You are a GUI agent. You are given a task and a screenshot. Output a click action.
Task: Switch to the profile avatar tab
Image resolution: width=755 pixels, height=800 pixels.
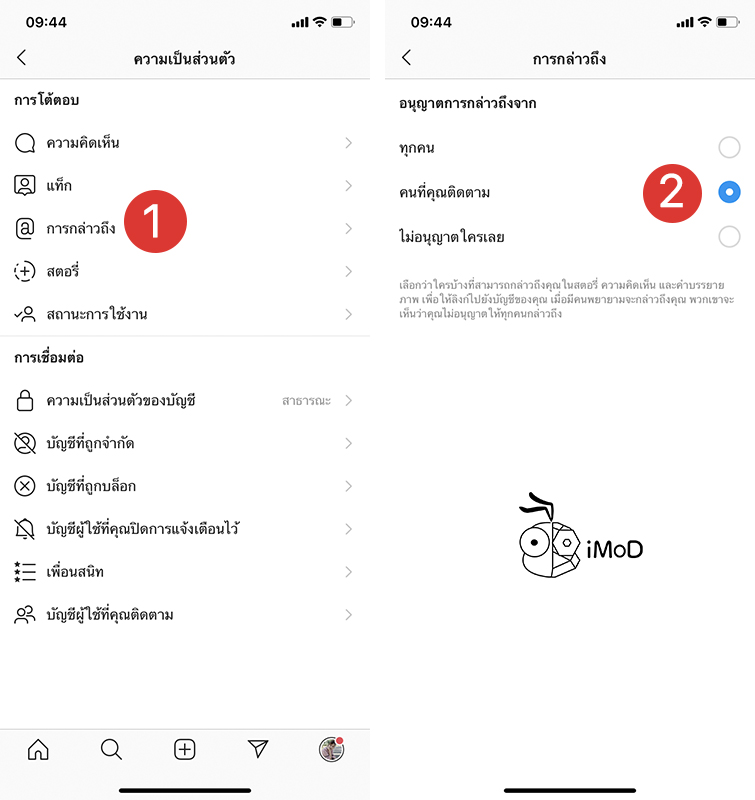point(331,749)
